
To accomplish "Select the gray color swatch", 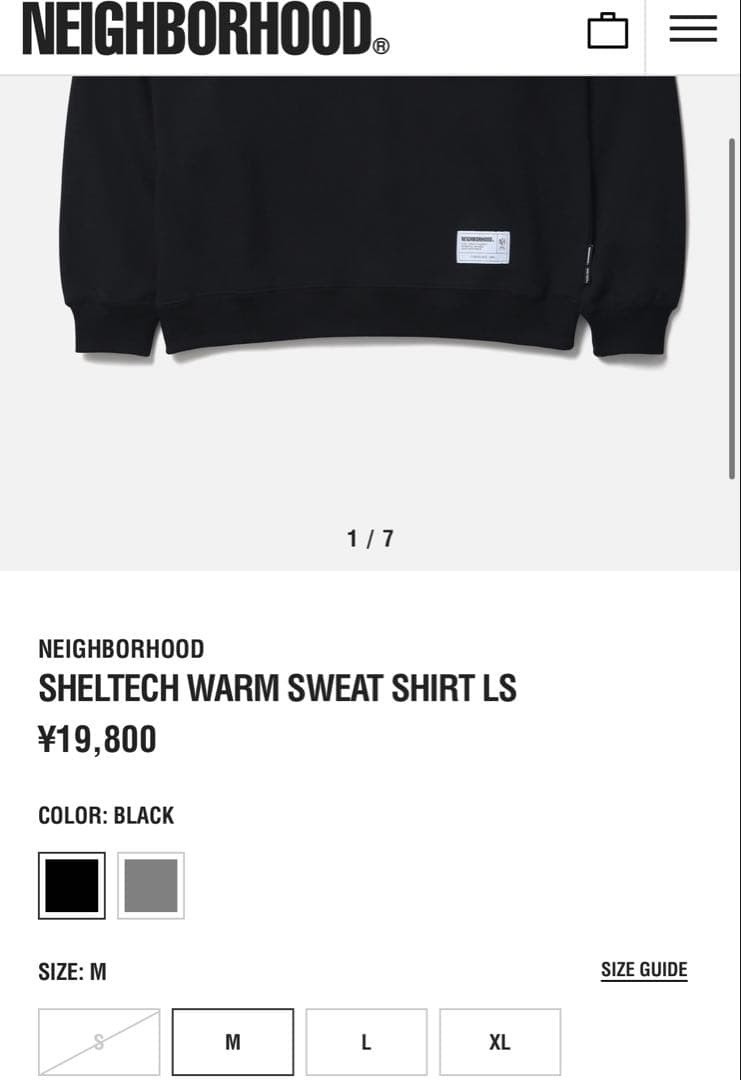I will coord(150,886).
